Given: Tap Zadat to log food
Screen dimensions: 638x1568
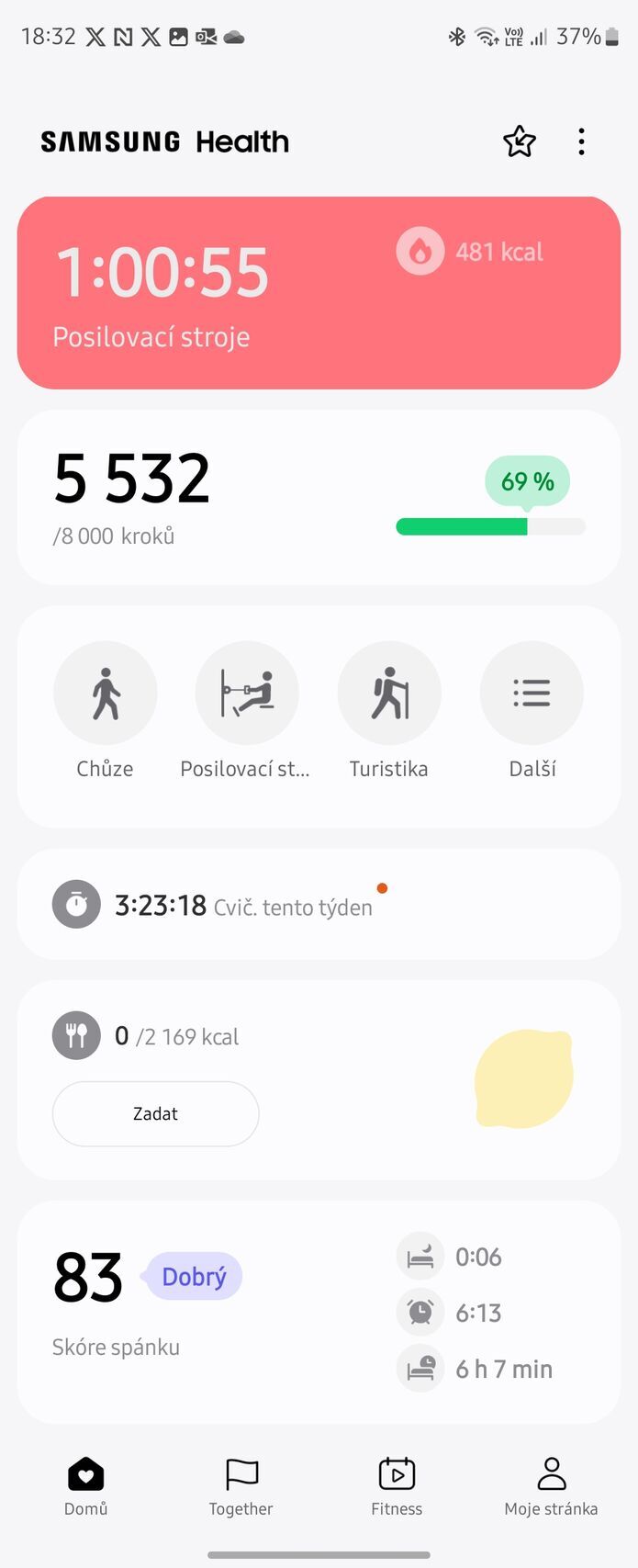Looking at the screenshot, I should click(x=155, y=1113).
